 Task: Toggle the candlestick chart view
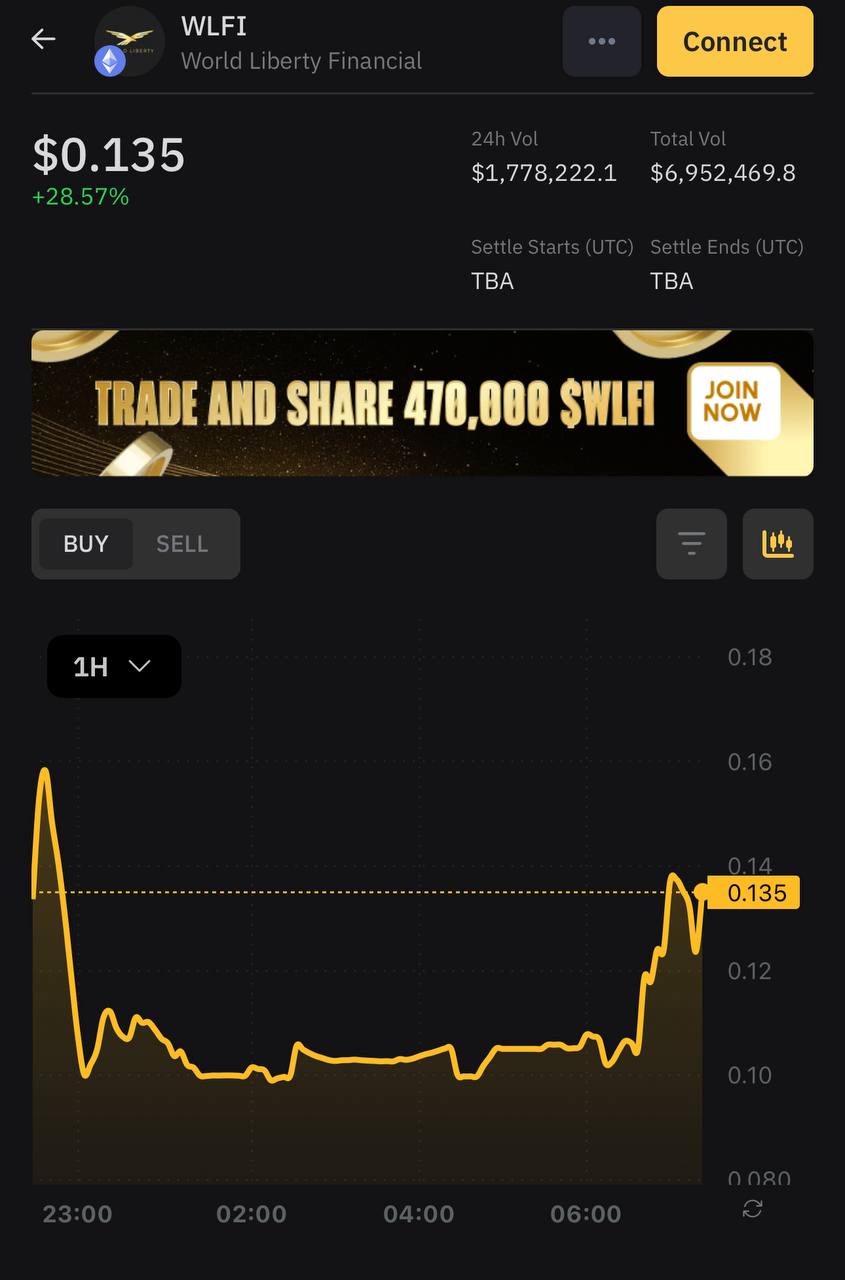tap(777, 544)
